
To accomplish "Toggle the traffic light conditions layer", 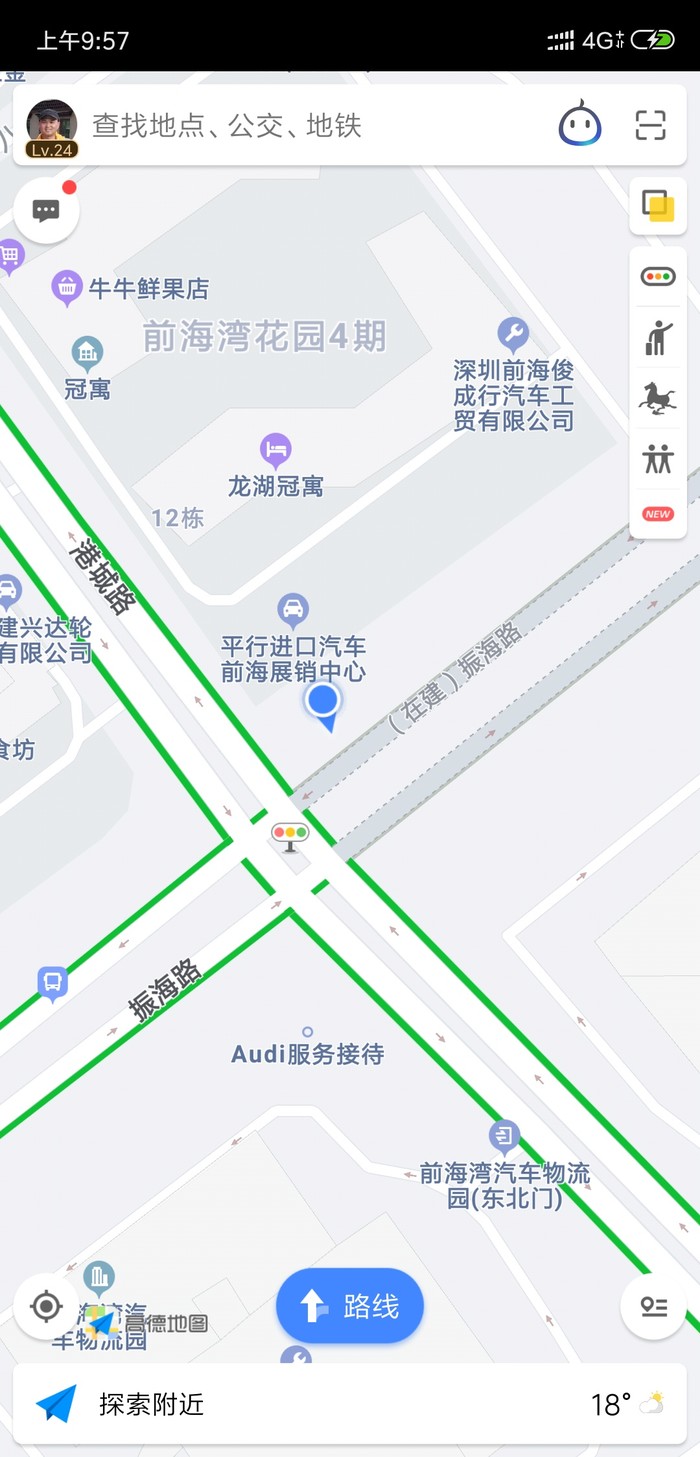I will pos(658,277).
